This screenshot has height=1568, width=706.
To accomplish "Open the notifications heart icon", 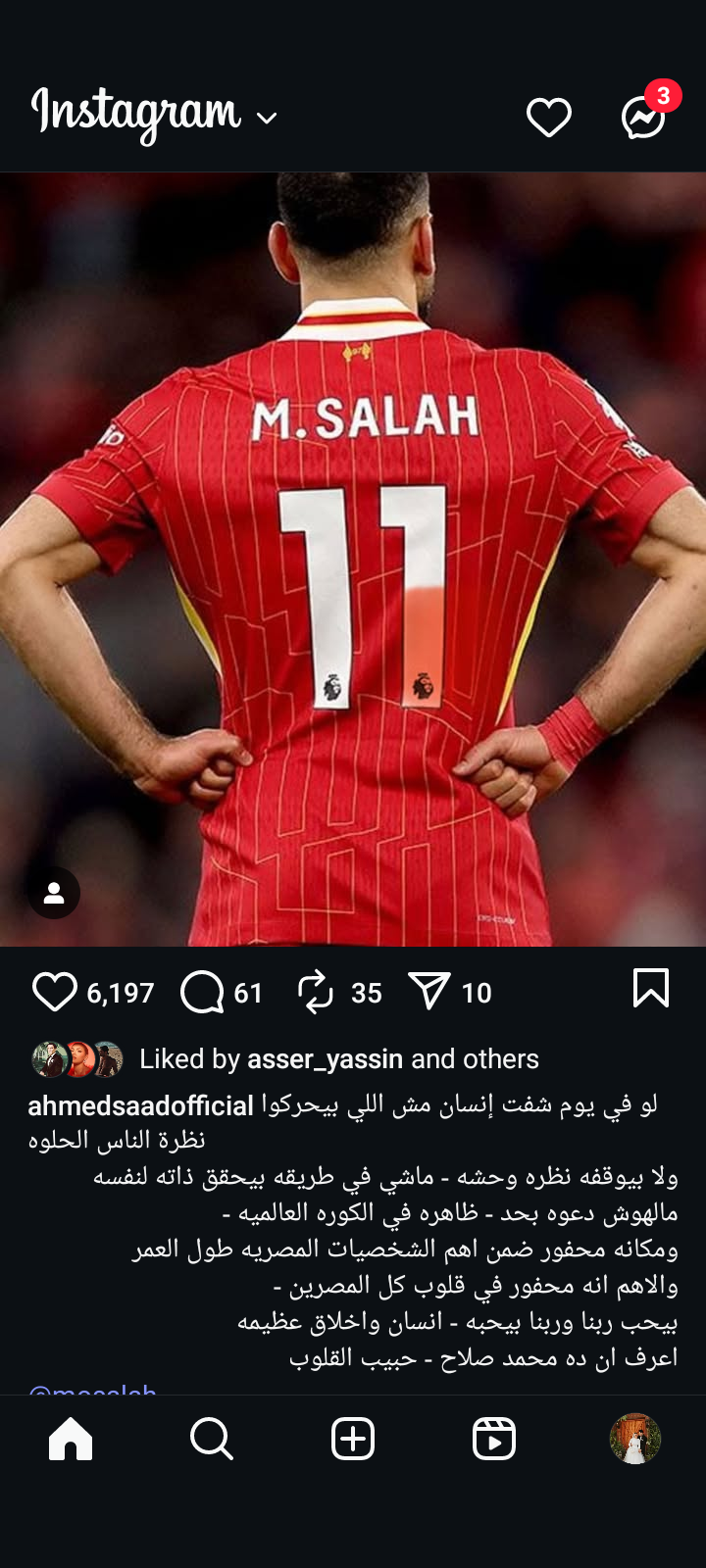I will point(548,118).
